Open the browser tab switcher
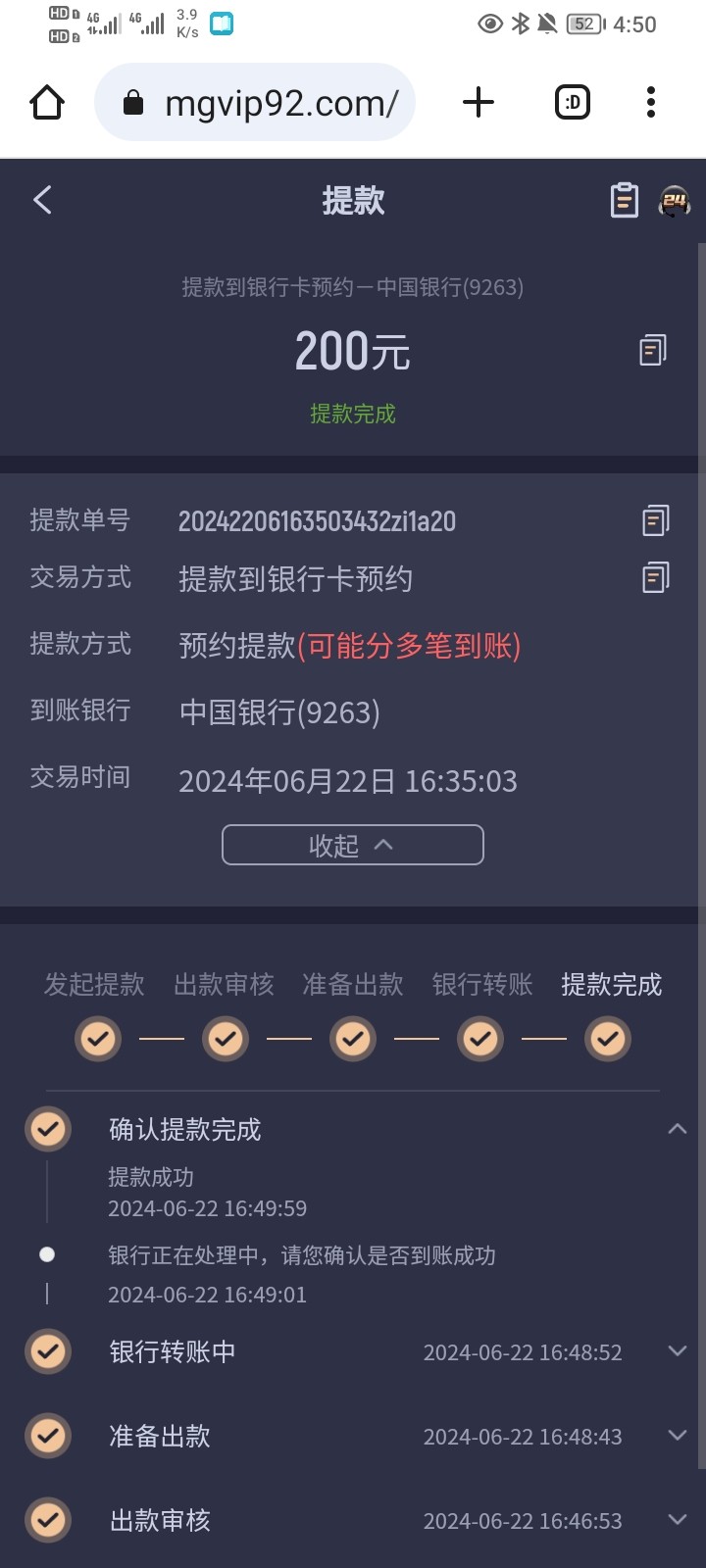 (573, 101)
